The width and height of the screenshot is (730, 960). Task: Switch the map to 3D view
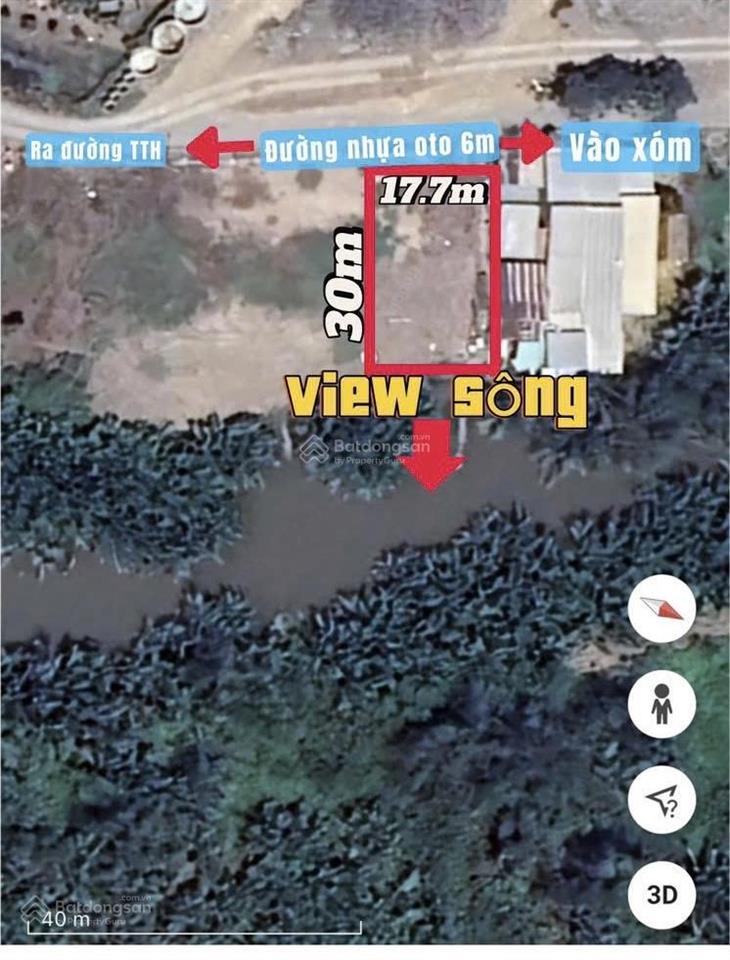pyautogui.click(x=660, y=895)
